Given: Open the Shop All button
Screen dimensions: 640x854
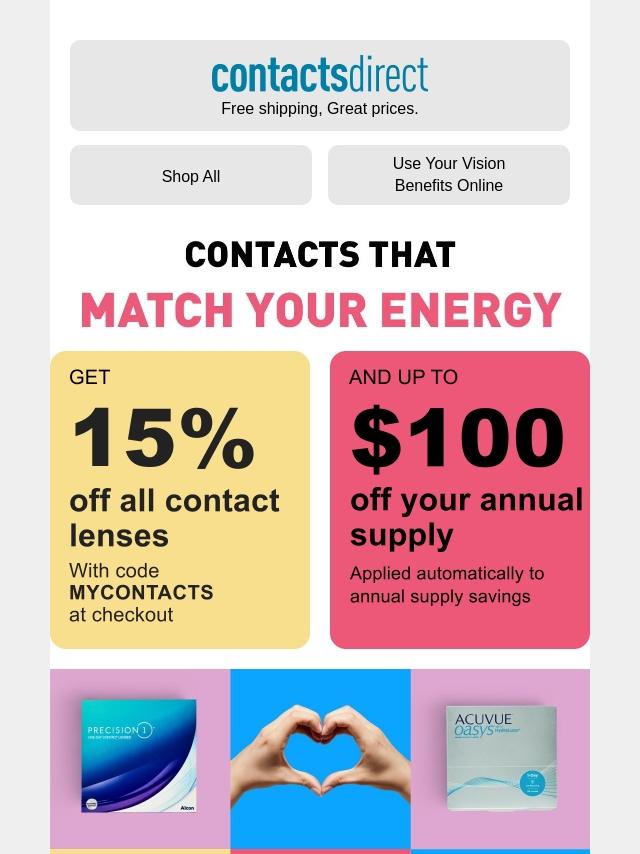Looking at the screenshot, I should click(190, 175).
